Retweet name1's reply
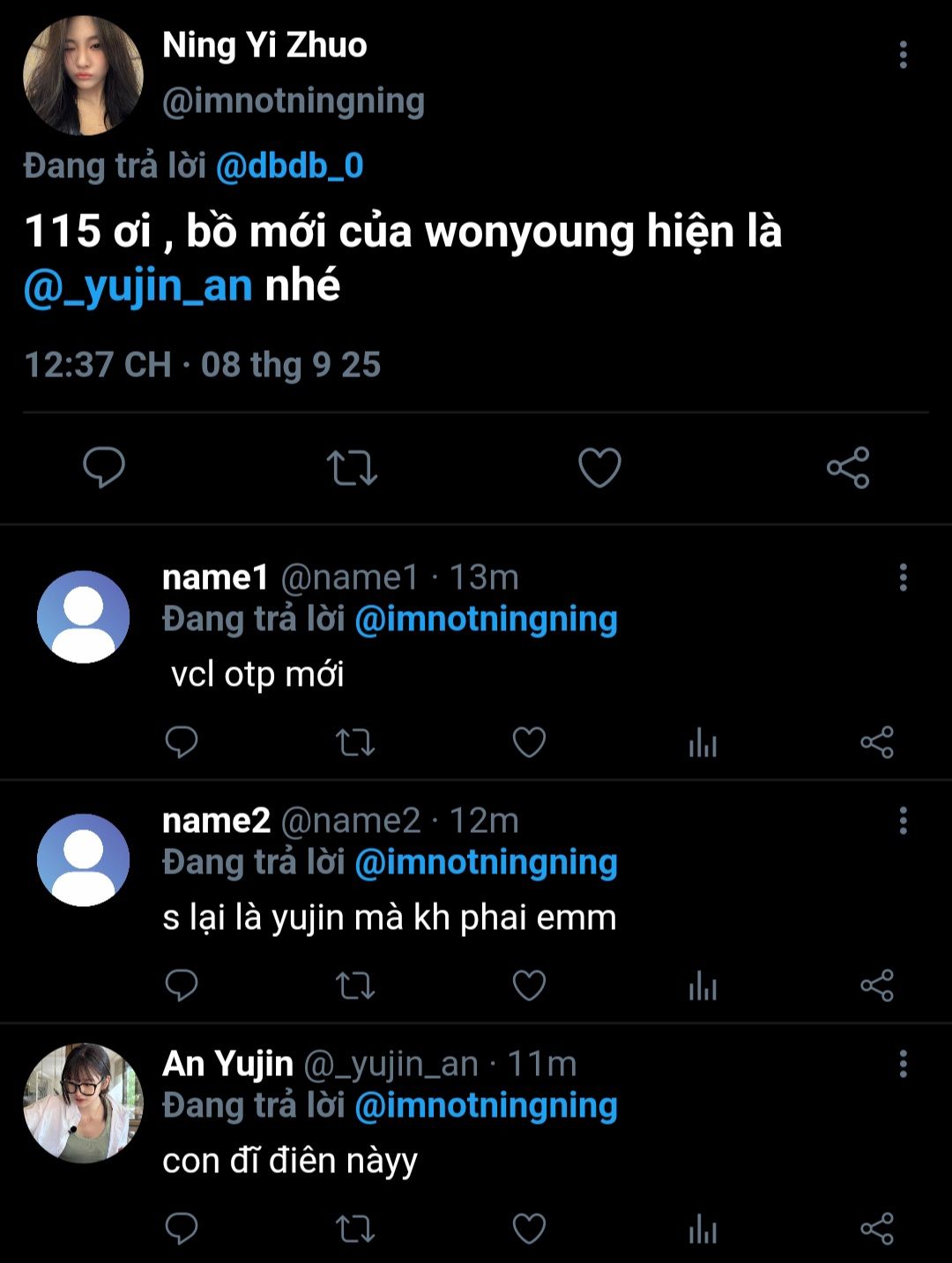This screenshot has height=1263, width=952. click(x=355, y=743)
